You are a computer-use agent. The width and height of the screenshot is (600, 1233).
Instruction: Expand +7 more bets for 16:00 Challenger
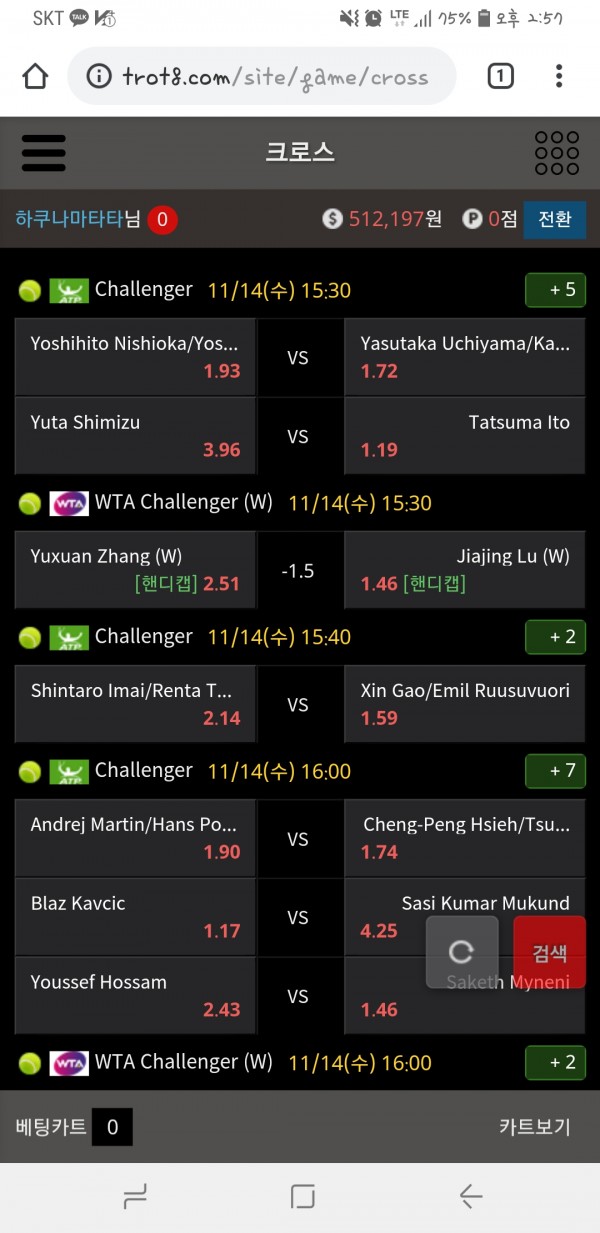pos(555,771)
